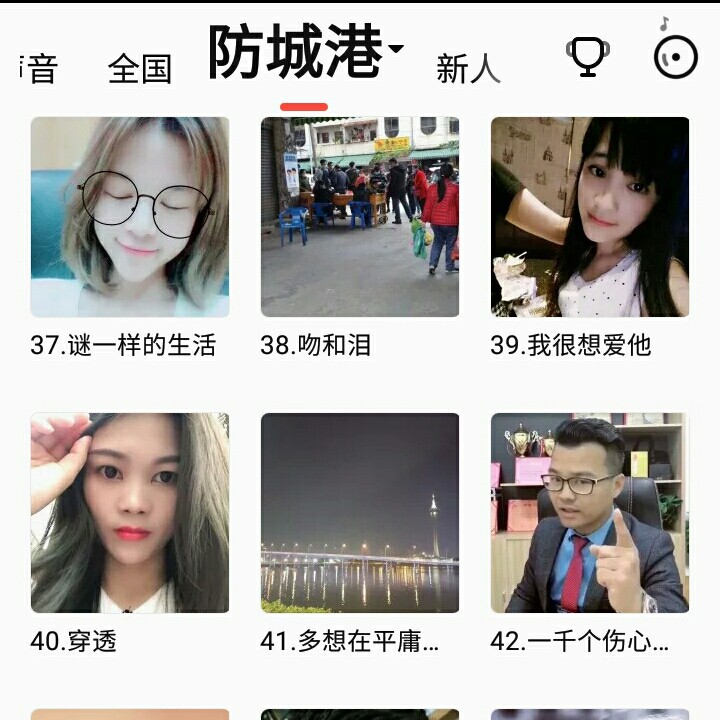Open entry 37.谜一样的生活
This screenshot has width=720, height=720.
(130, 217)
